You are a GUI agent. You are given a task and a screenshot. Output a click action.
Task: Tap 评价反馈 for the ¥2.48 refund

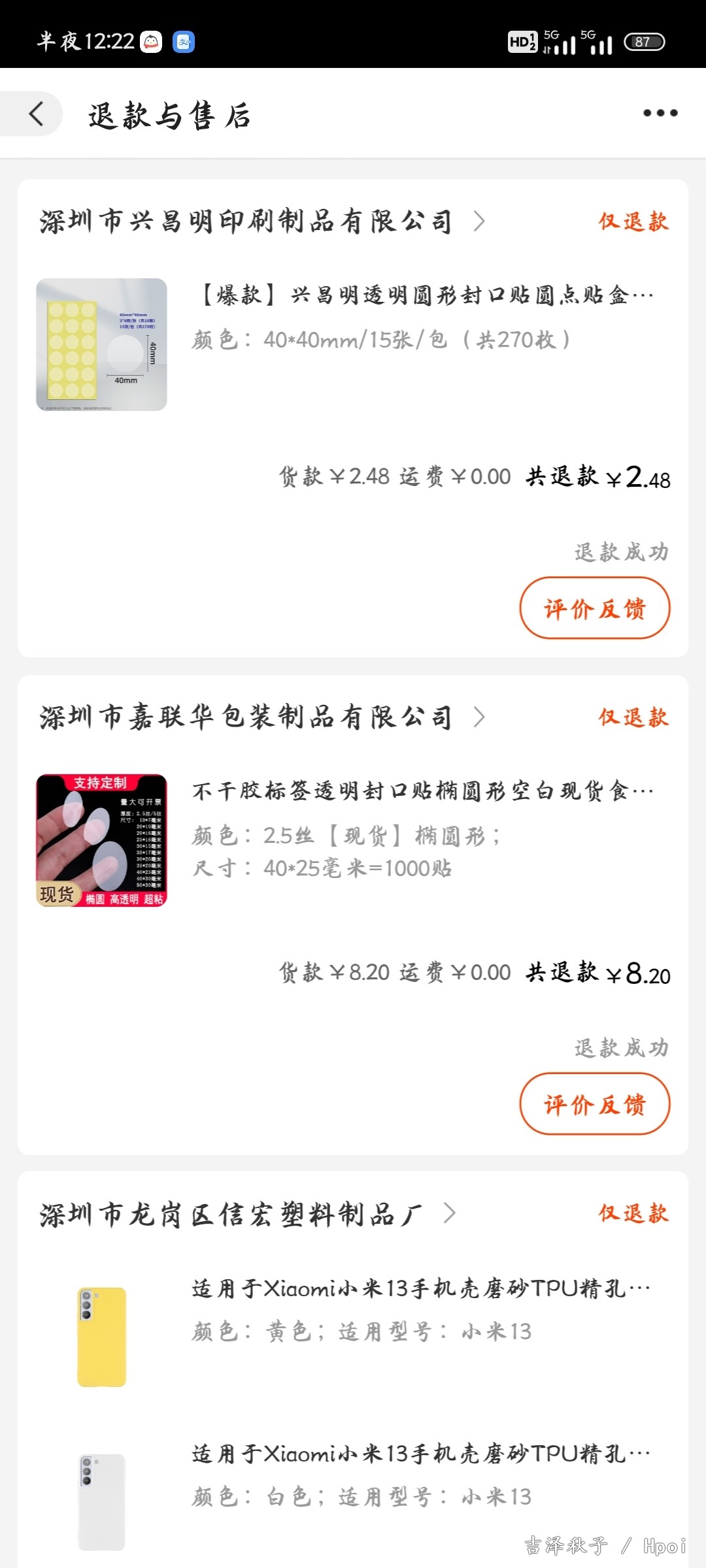(x=595, y=608)
